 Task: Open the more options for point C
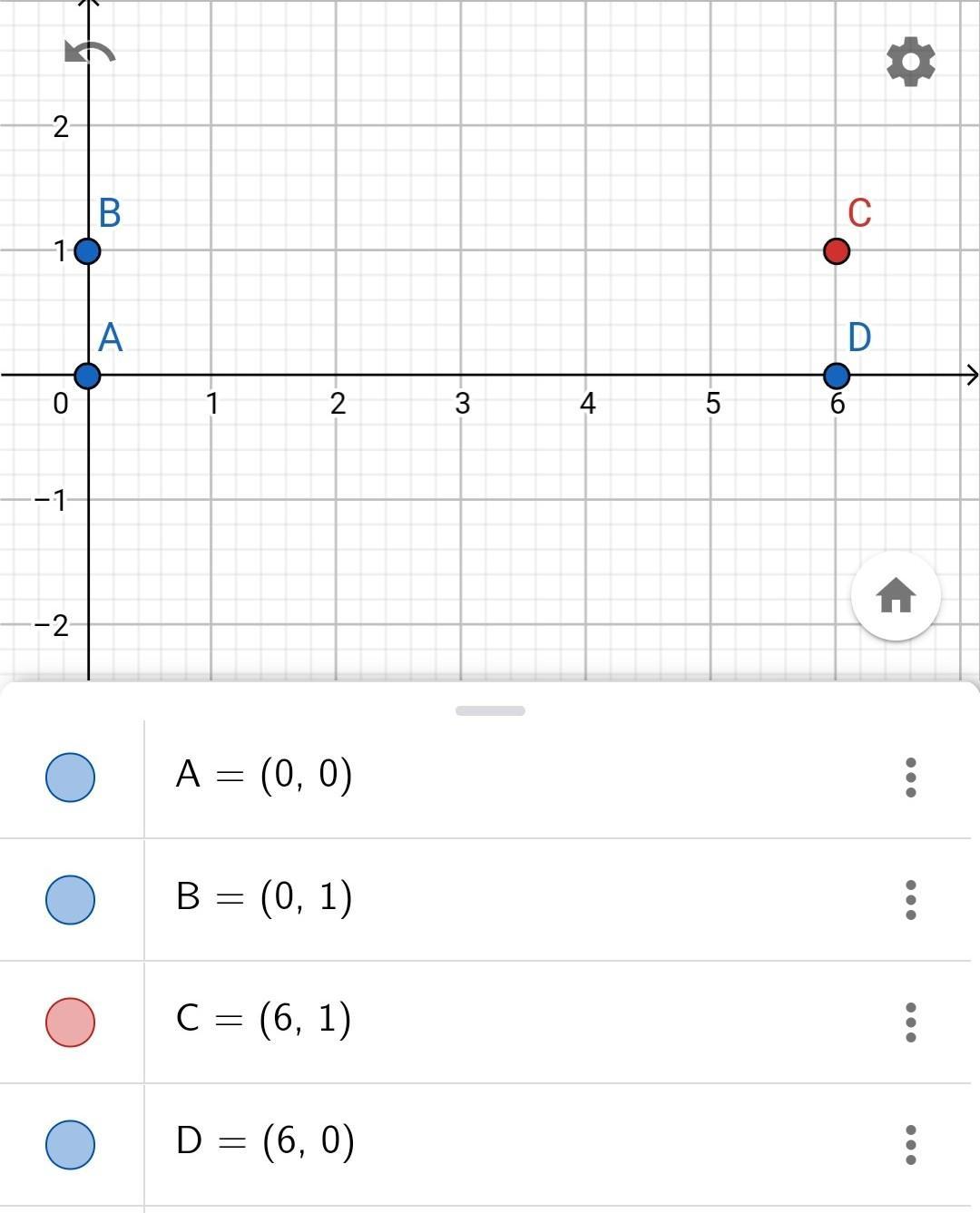coord(911,1022)
